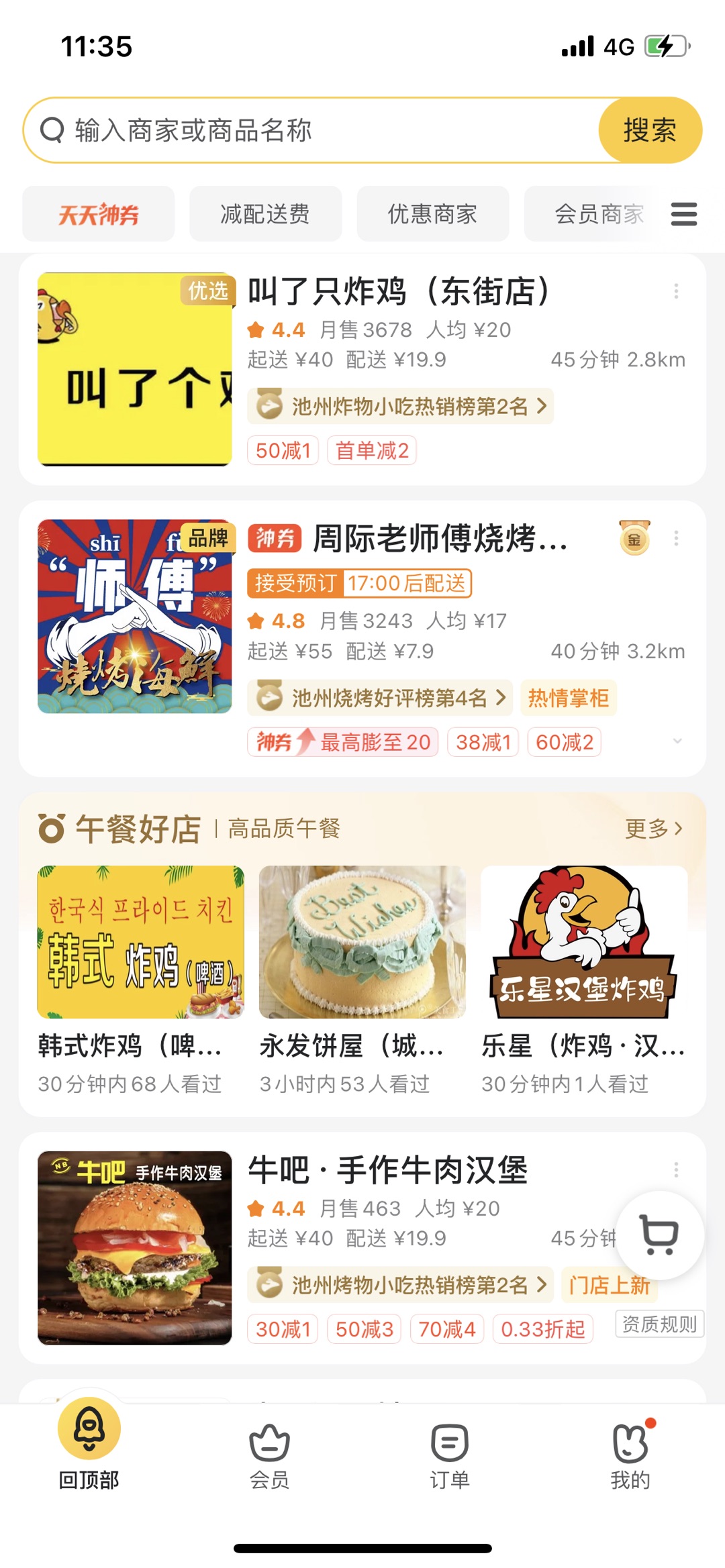Switch to the 我的 tab
This screenshot has width=725, height=1568.
[x=630, y=1454]
